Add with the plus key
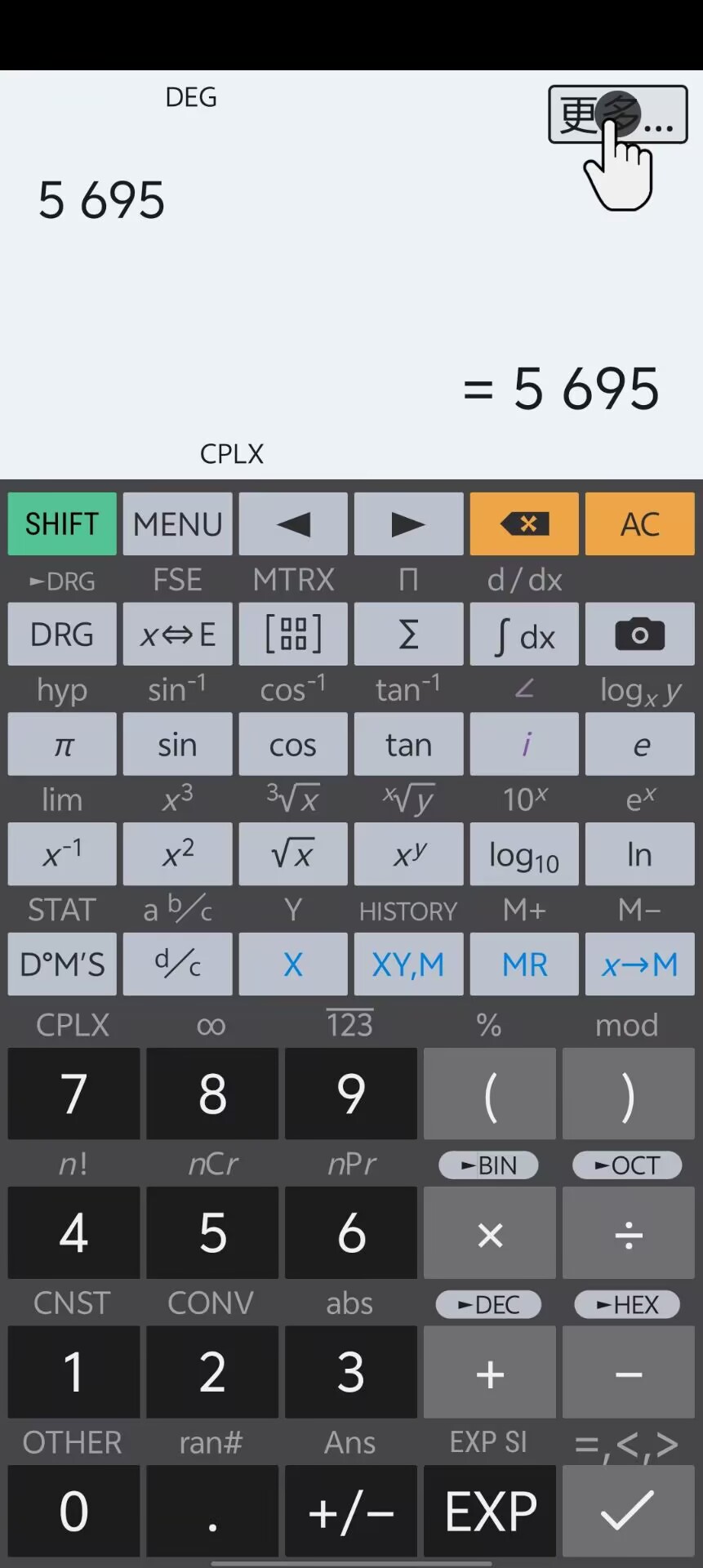Image resolution: width=703 pixels, height=1568 pixels. (x=490, y=1373)
